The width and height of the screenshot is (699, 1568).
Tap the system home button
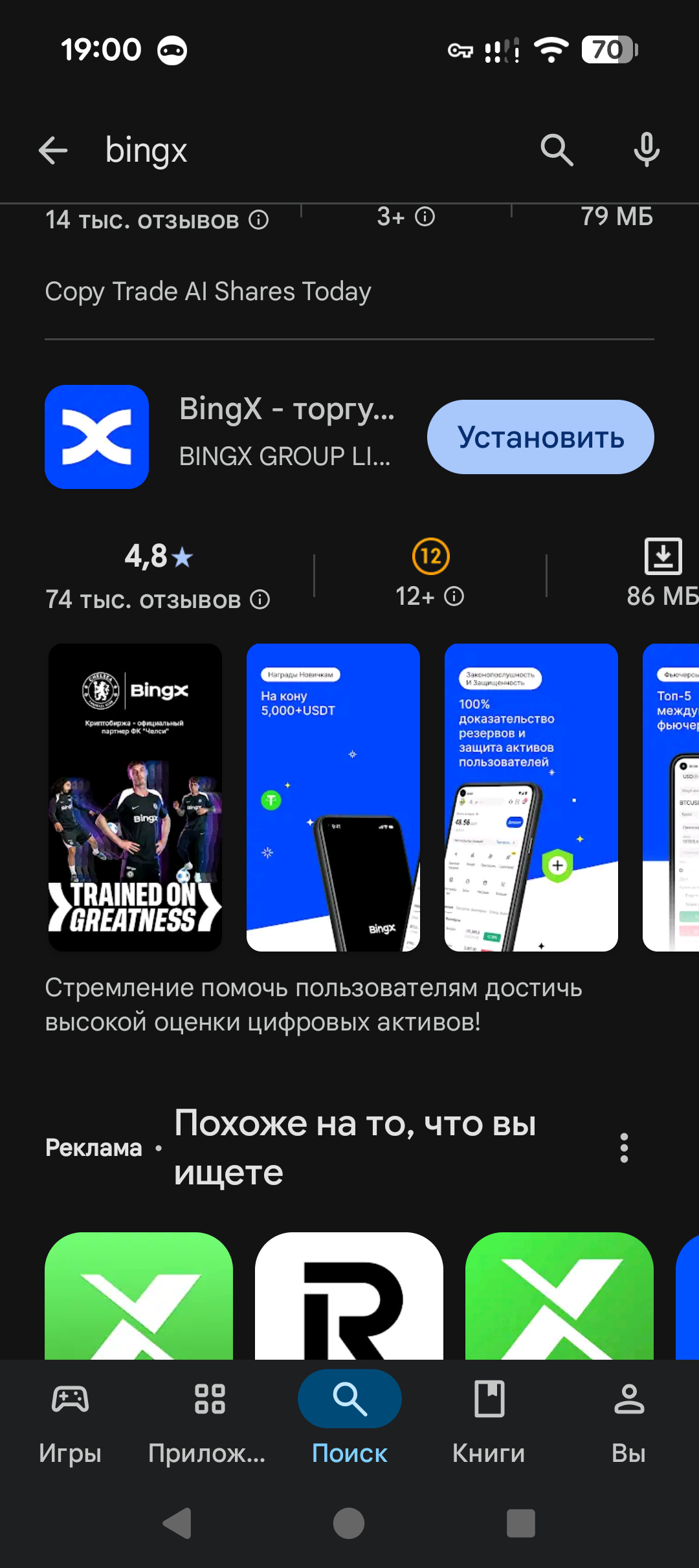coord(349,1523)
